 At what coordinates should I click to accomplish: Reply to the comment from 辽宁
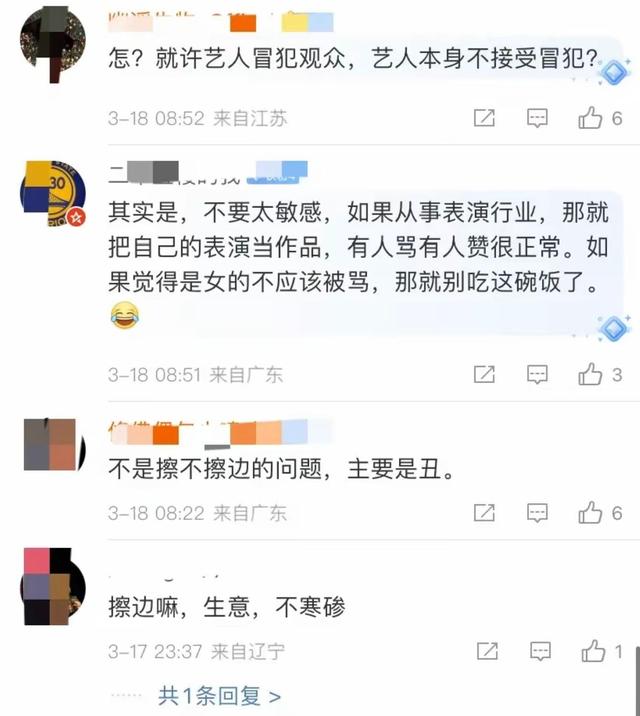[x=538, y=651]
